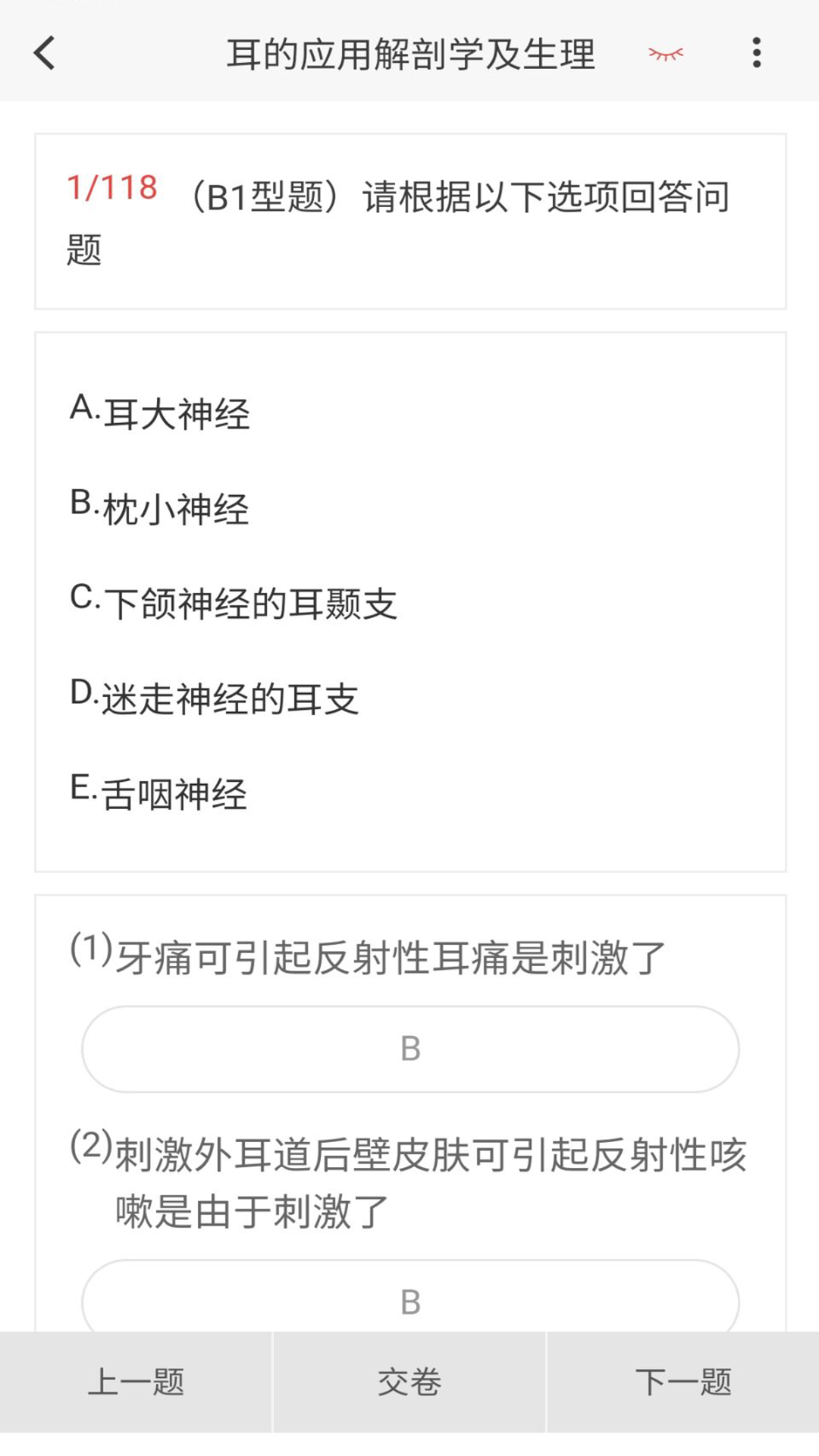Screen dimensions: 819x1456
Task: Open the answer field under question (2)
Action: 409,1299
